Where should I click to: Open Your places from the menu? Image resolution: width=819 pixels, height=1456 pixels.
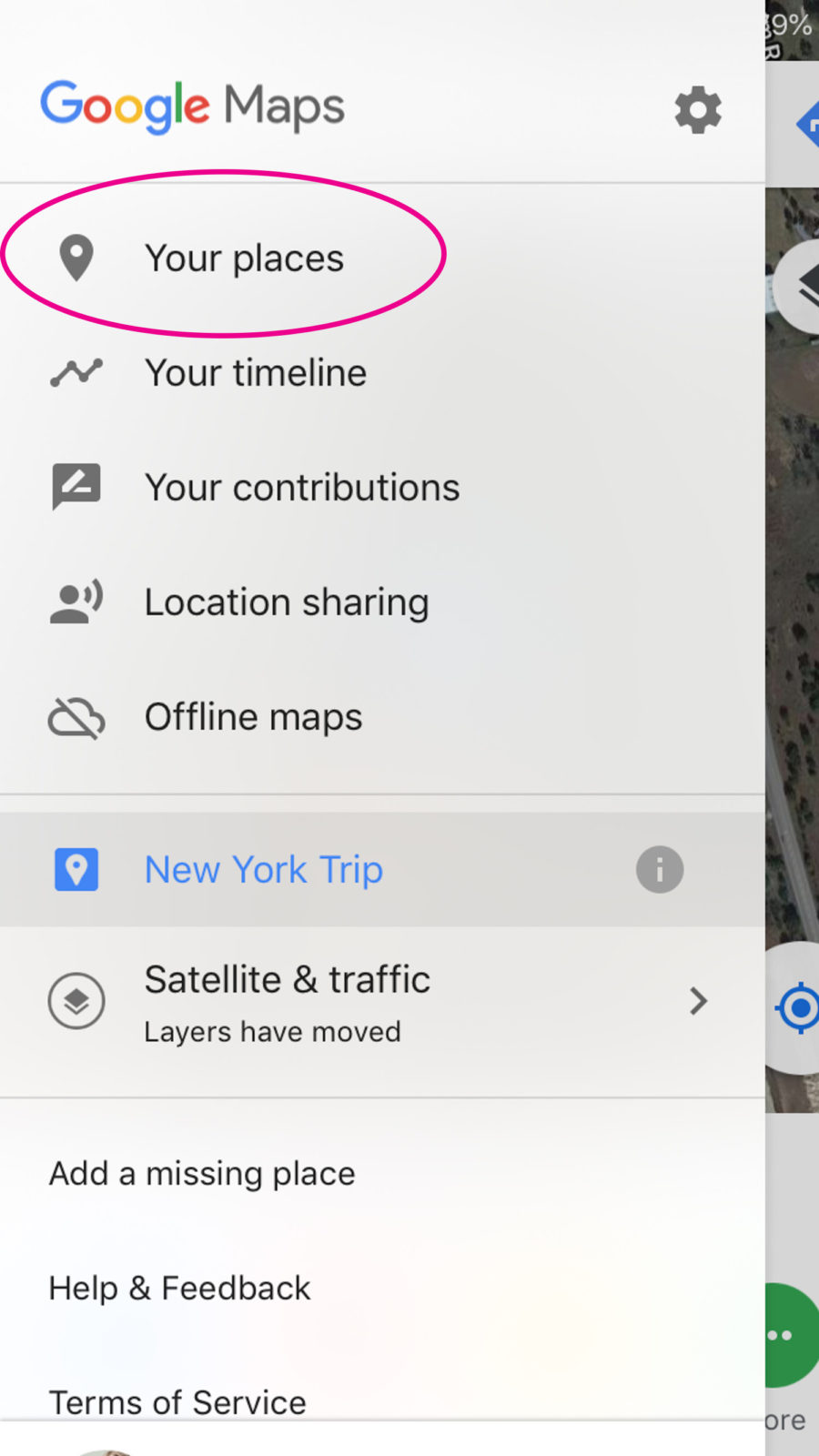244,258
